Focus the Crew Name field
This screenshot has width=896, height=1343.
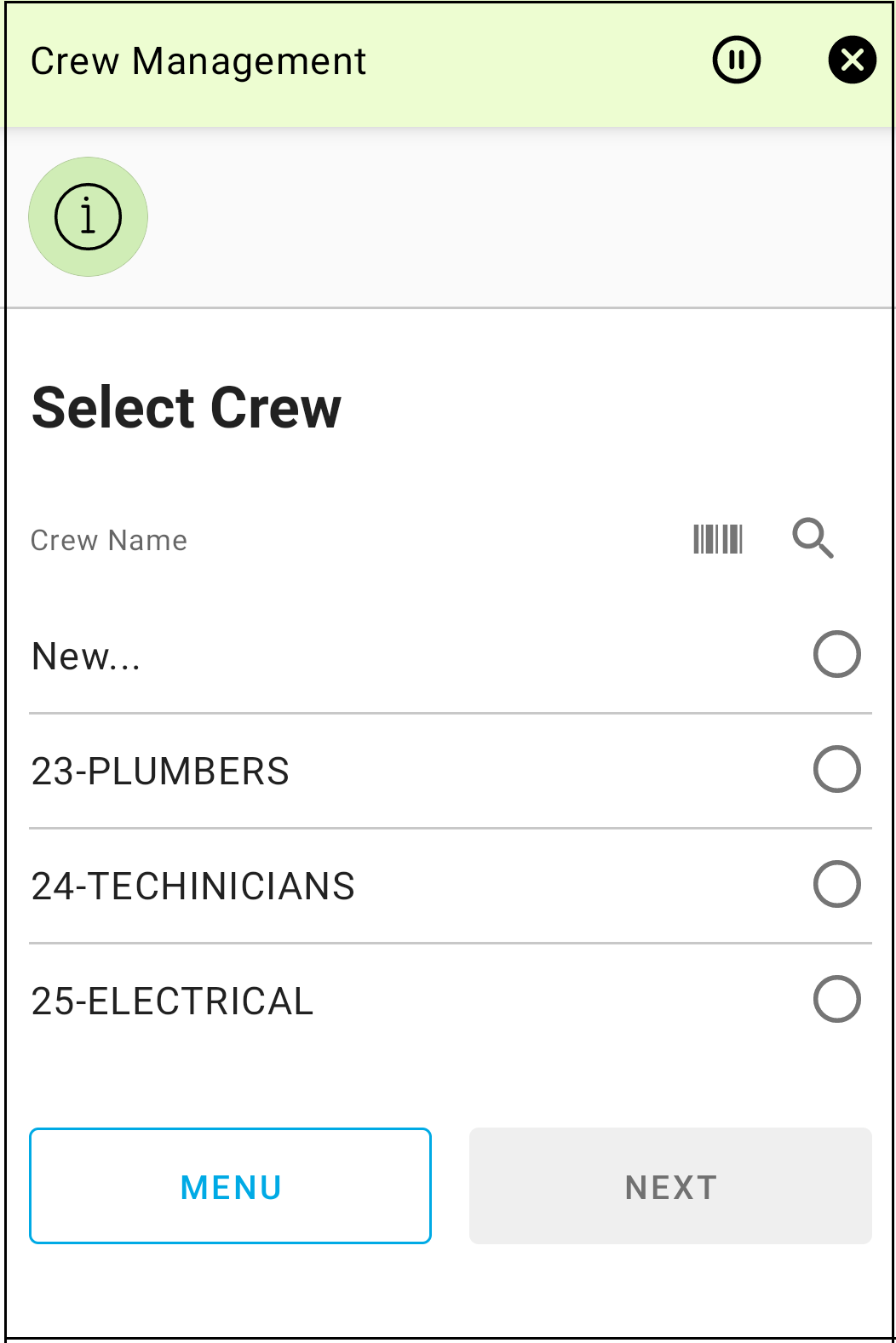341,540
